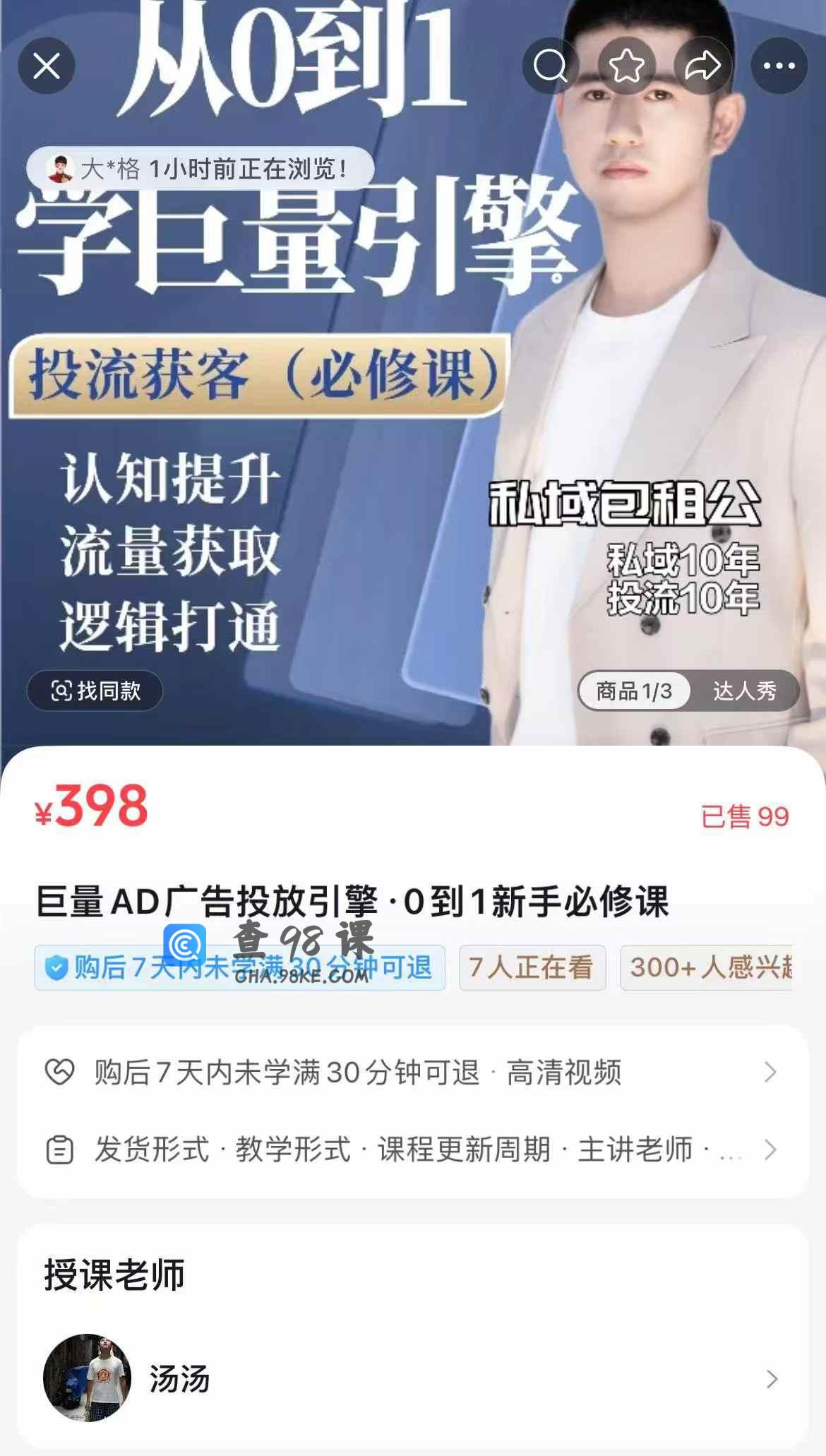Open teacher 汤汤's profile
This screenshot has width=826, height=1456.
(x=412, y=1378)
